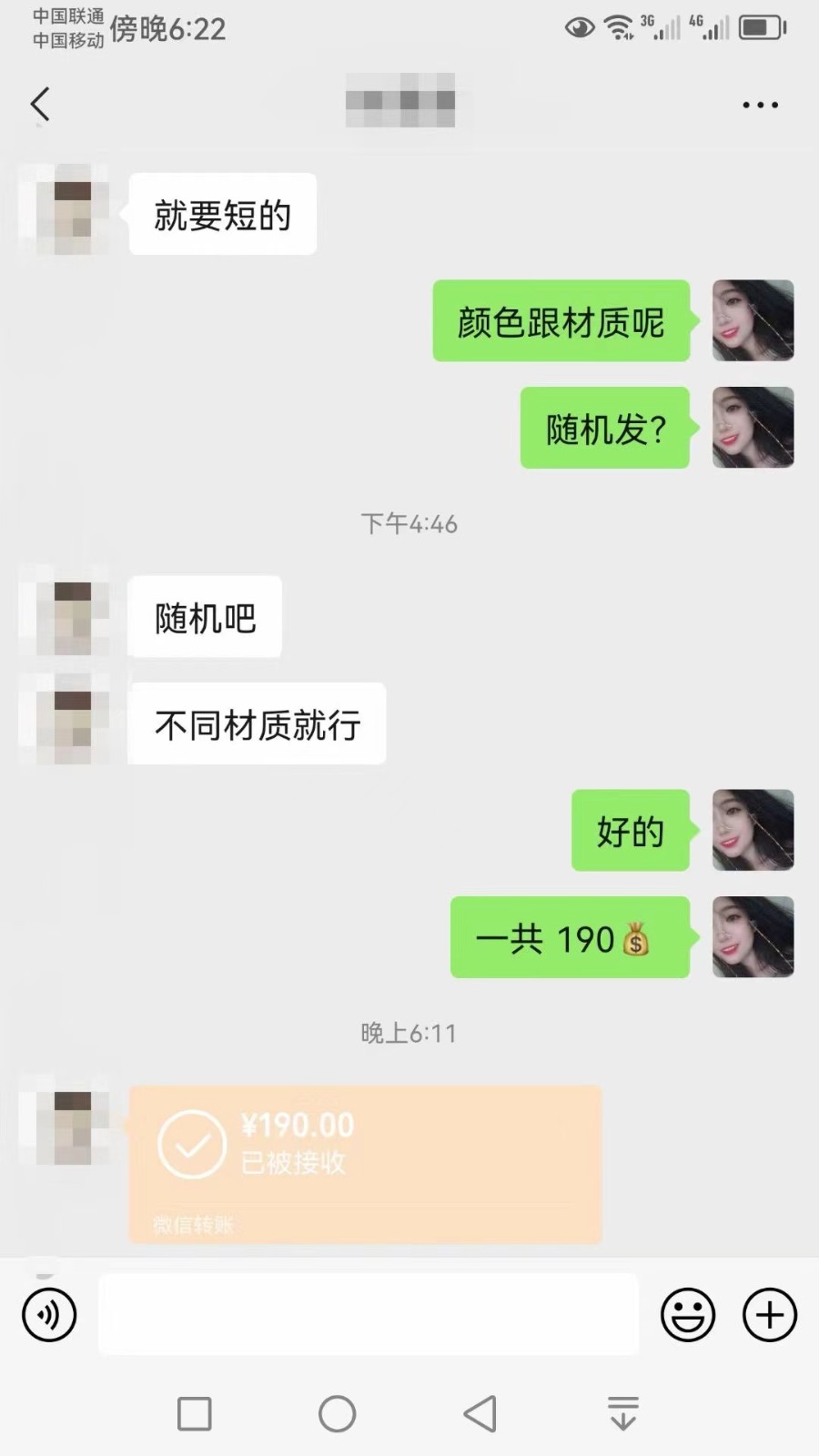819x1456 pixels.
Task: Select the 不同材质就行 message bubble
Action: pyautogui.click(x=258, y=723)
